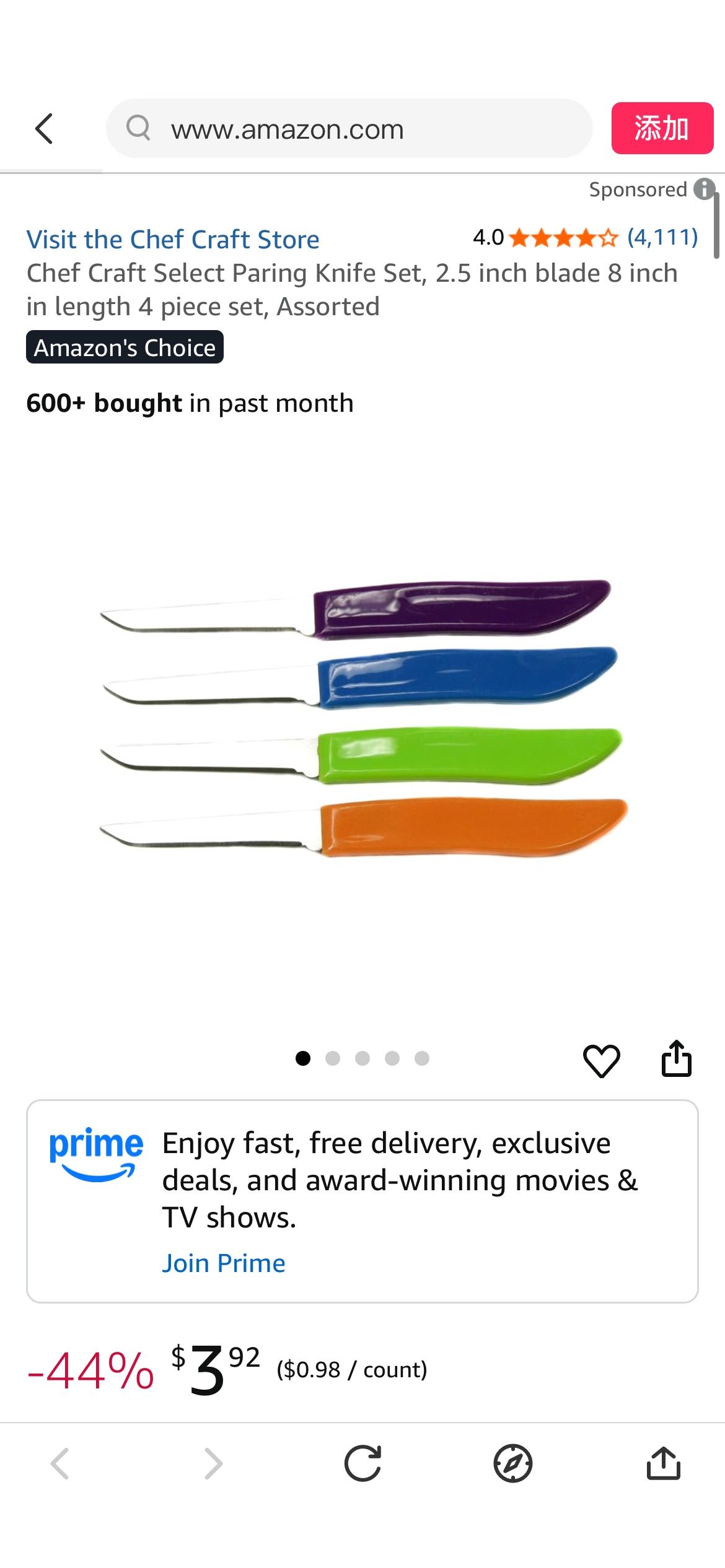Screen dimensions: 725x1568
Task: Tap Join Prime link
Action: 225,1262
